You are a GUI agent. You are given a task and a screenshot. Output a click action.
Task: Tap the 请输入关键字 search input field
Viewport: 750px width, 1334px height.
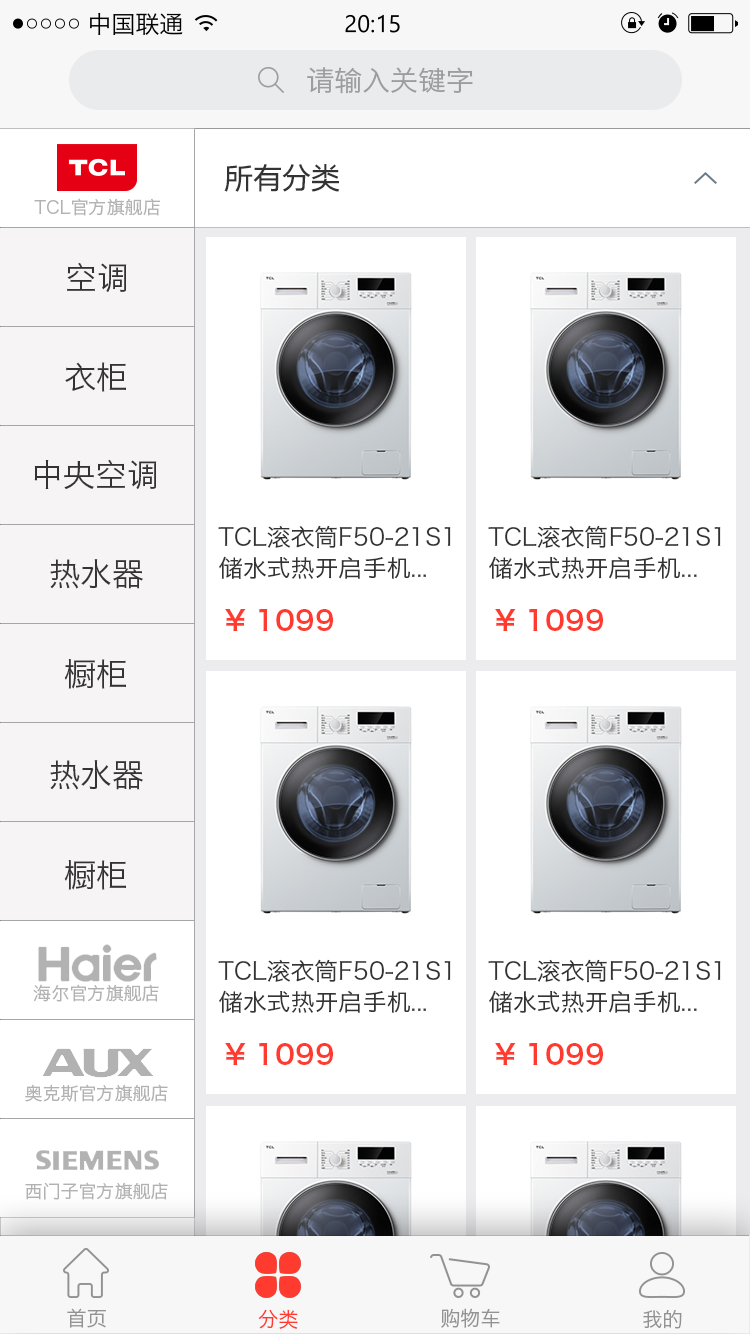coord(400,80)
